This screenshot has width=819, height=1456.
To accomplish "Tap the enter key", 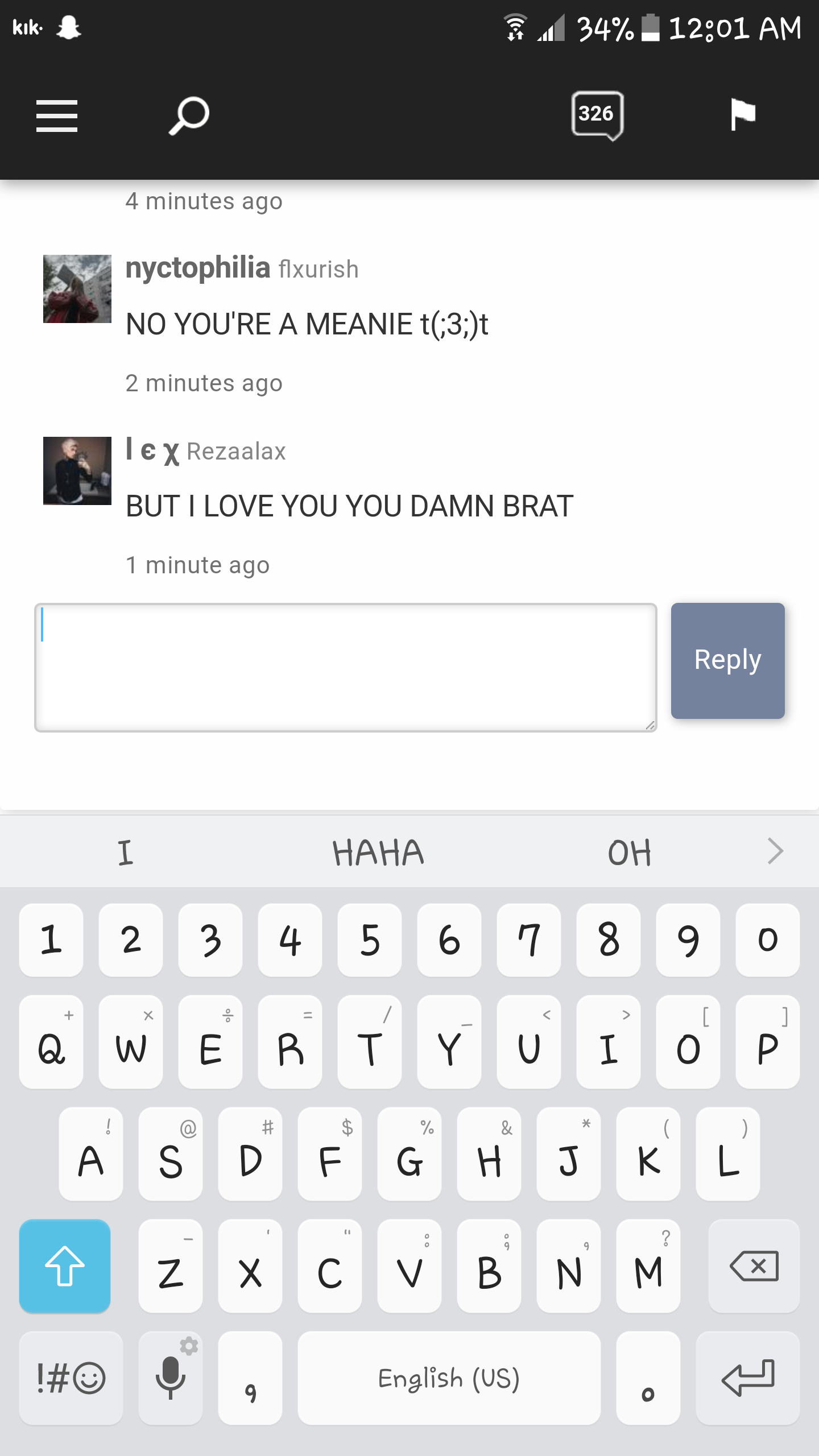I will (748, 1378).
